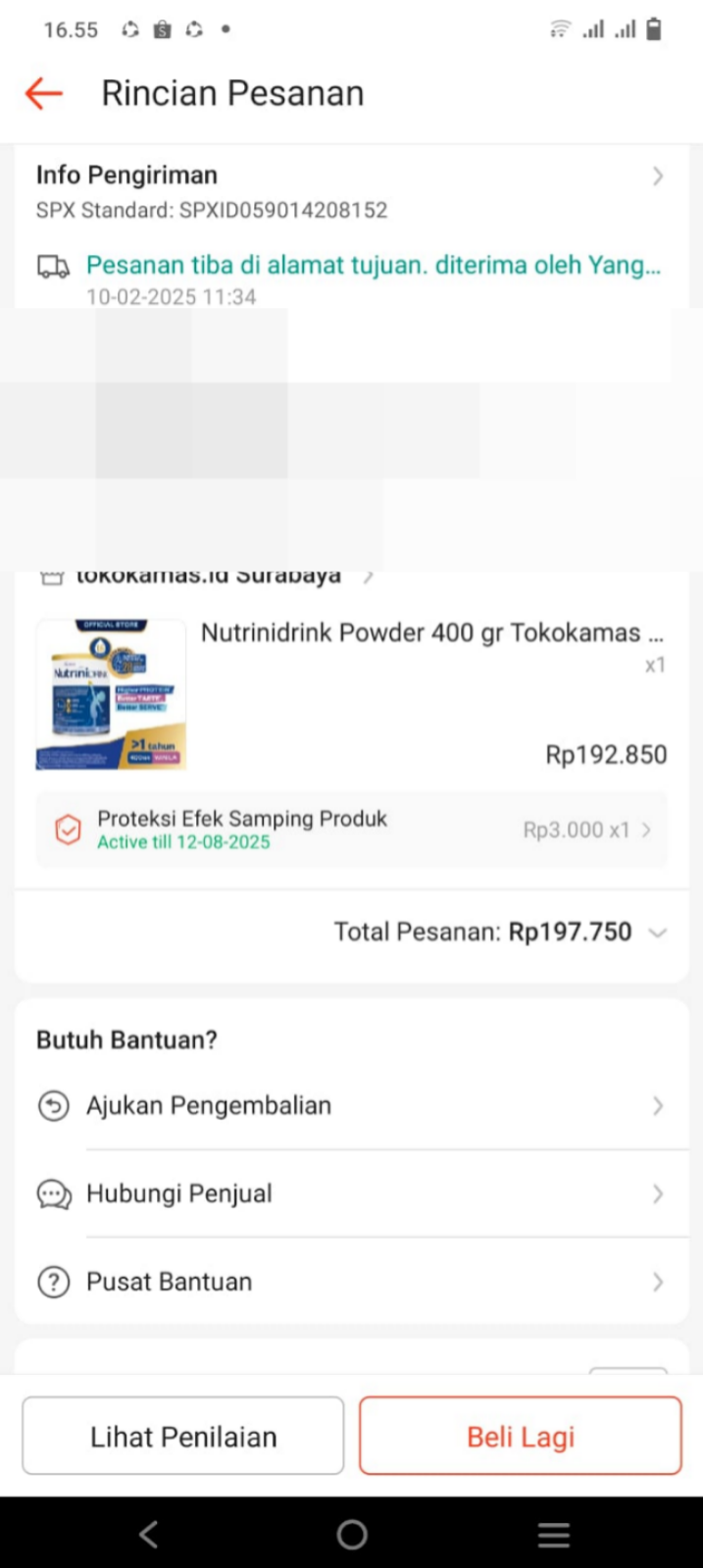This screenshot has width=703, height=1568.
Task: Go back from Rincian Pesanan
Action: (x=44, y=94)
